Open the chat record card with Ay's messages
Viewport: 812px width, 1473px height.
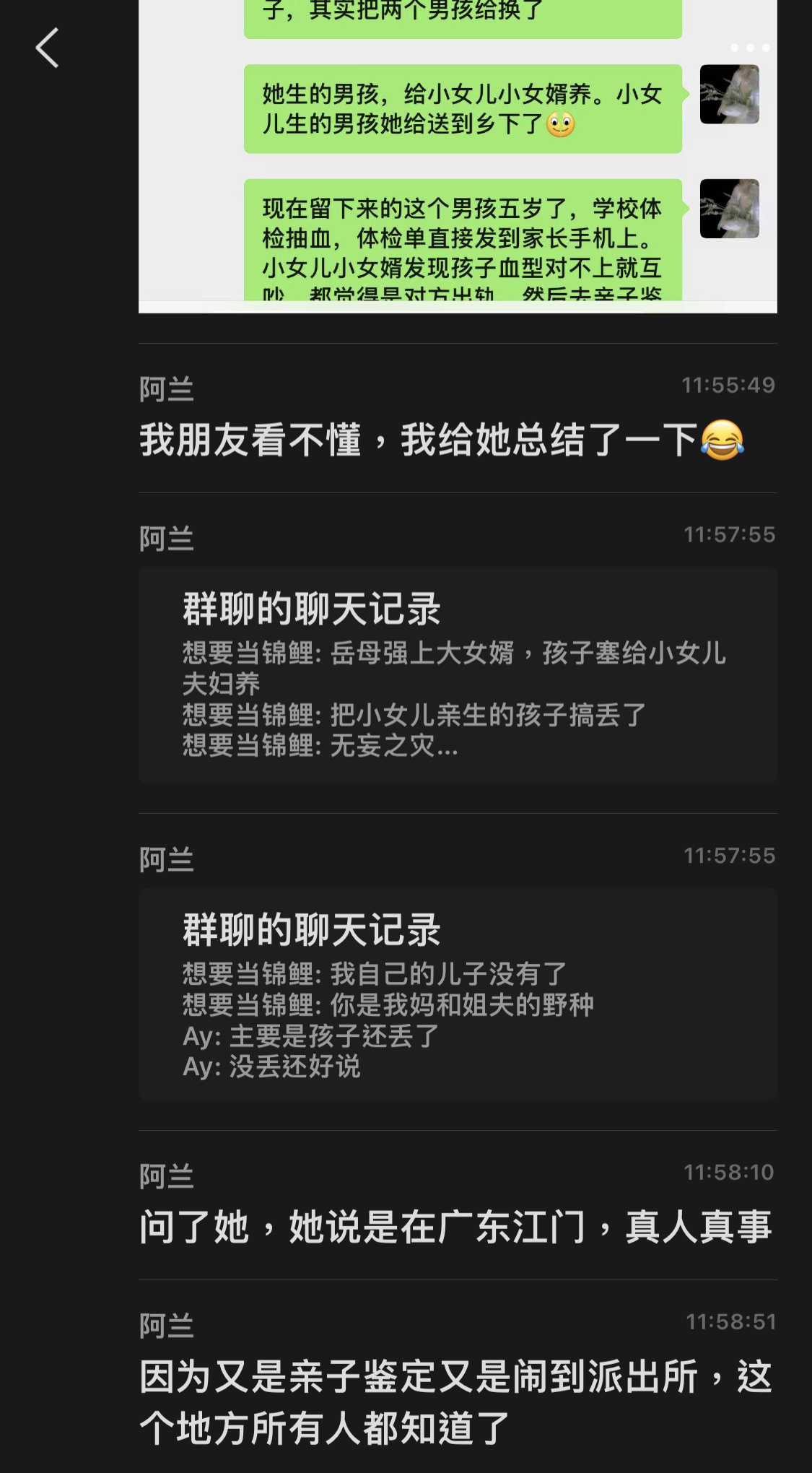[x=457, y=994]
